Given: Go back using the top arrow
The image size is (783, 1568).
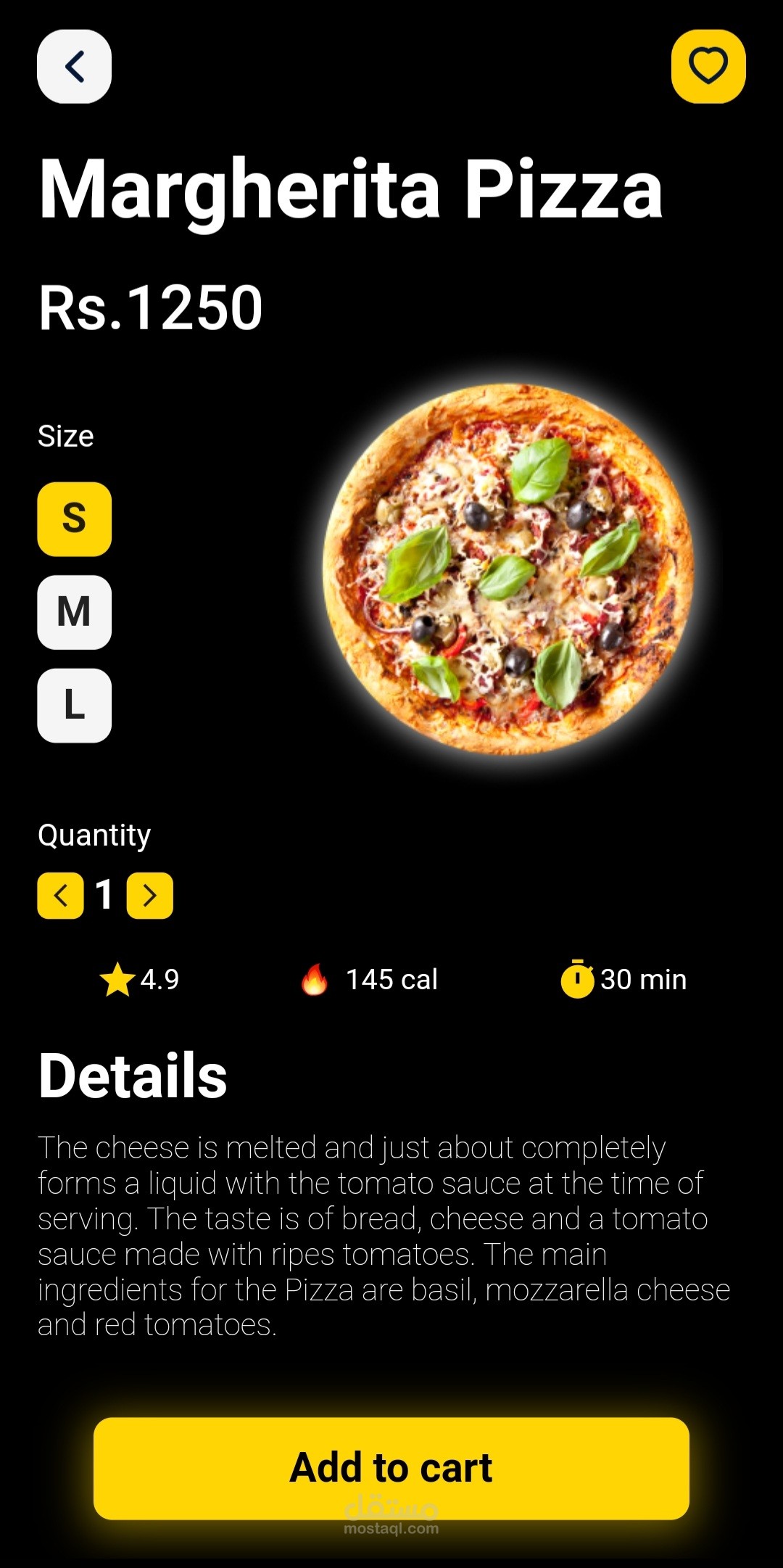Looking at the screenshot, I should (74, 67).
